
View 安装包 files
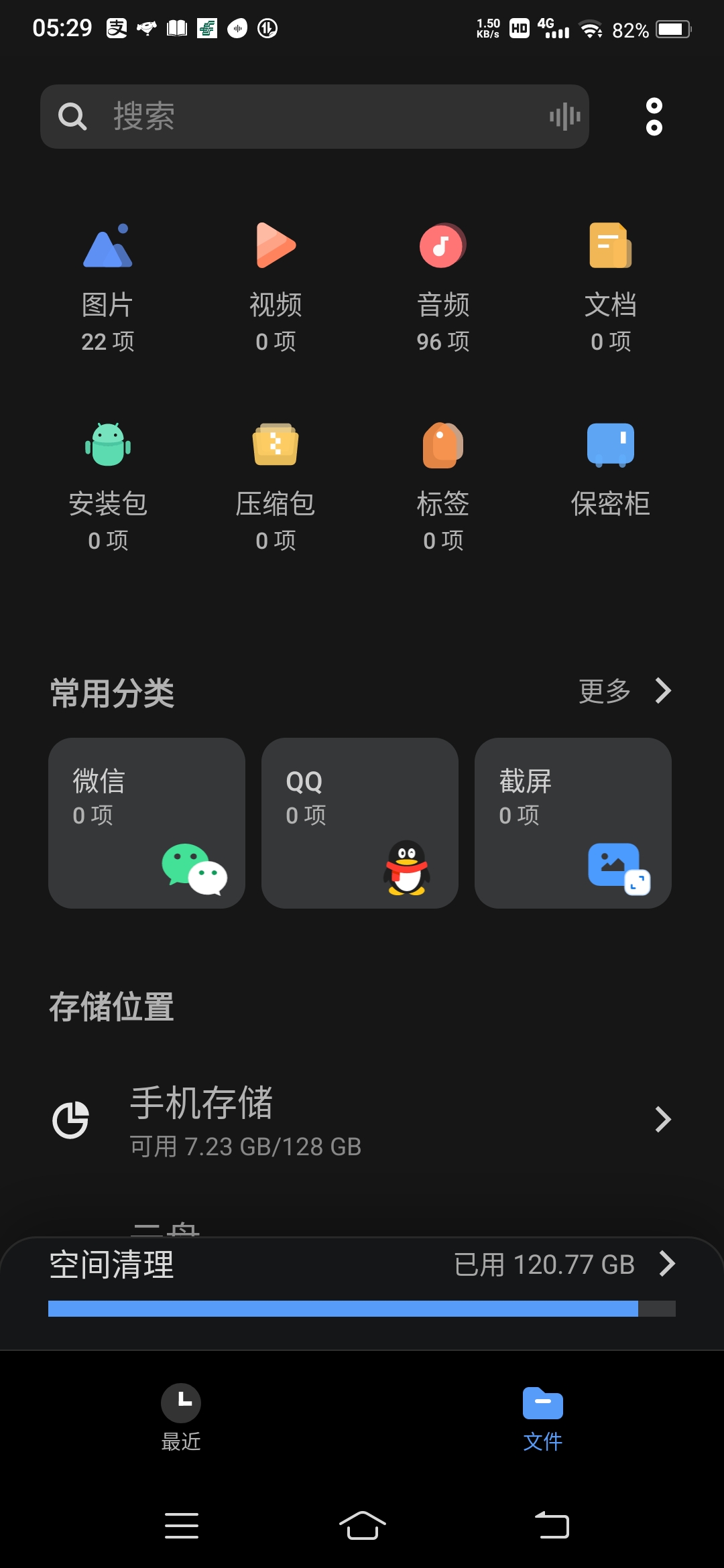tap(108, 486)
